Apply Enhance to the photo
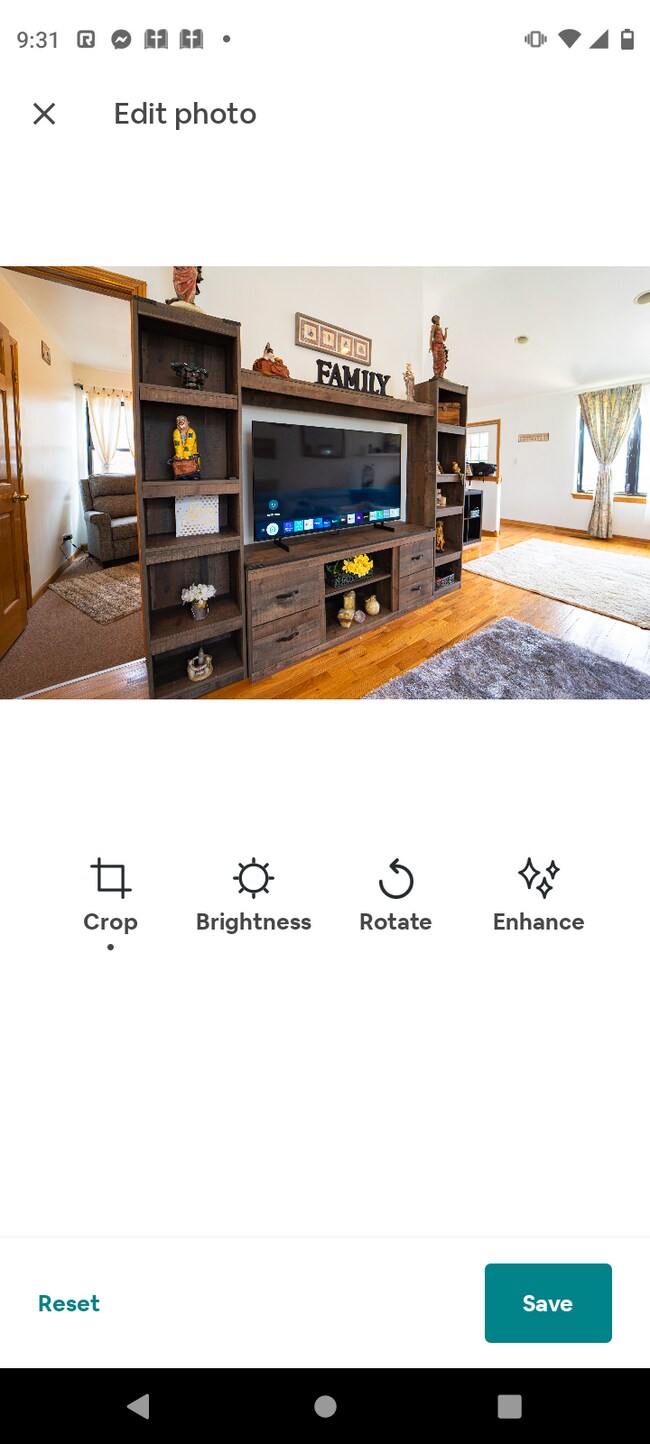Viewport: 650px width, 1444px height. pyautogui.click(x=538, y=895)
